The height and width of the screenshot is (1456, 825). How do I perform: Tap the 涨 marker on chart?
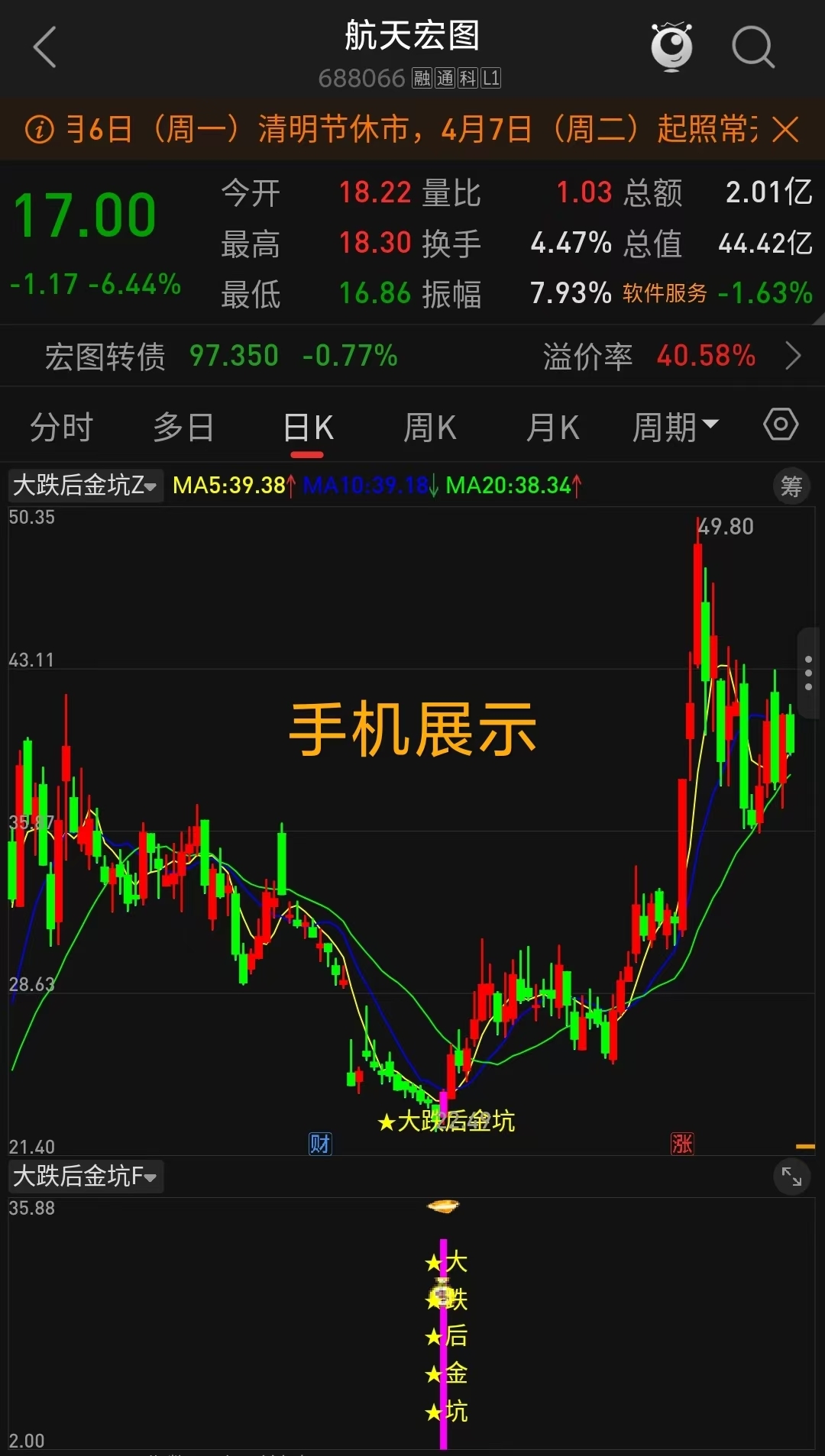click(x=681, y=1144)
